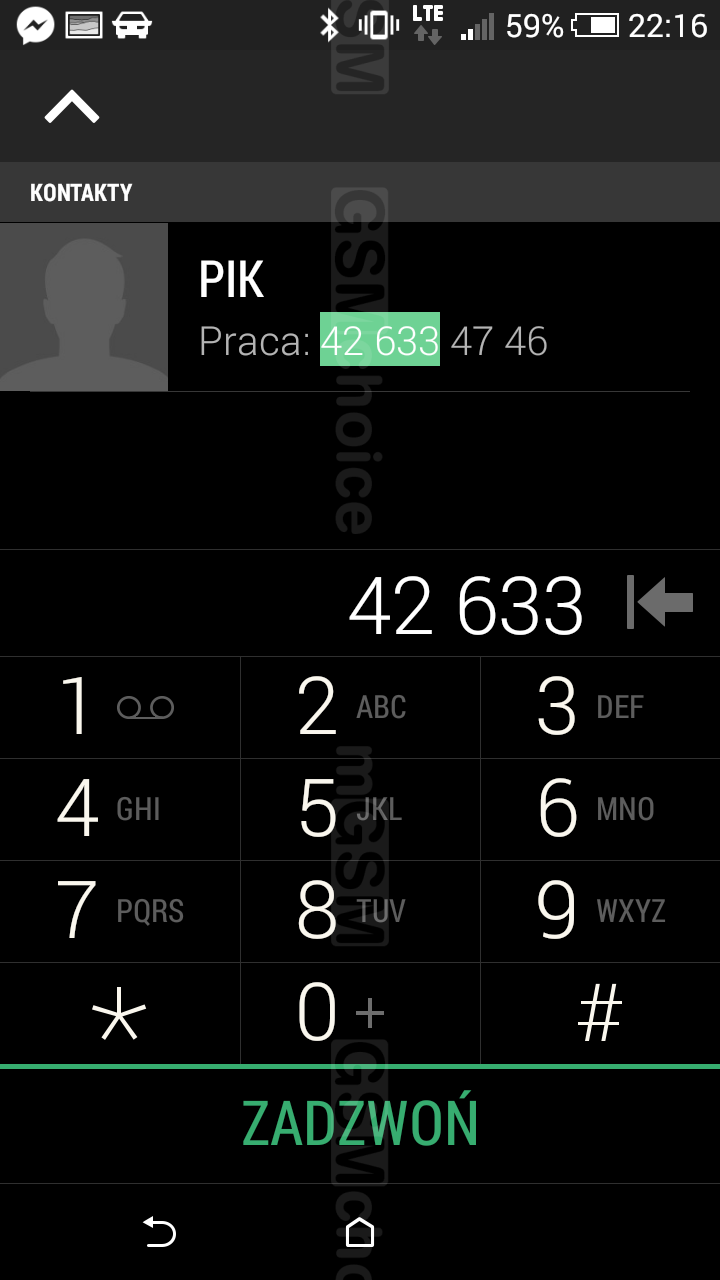
Task: Collapse the dialer with the up chevron
Action: click(x=72, y=106)
